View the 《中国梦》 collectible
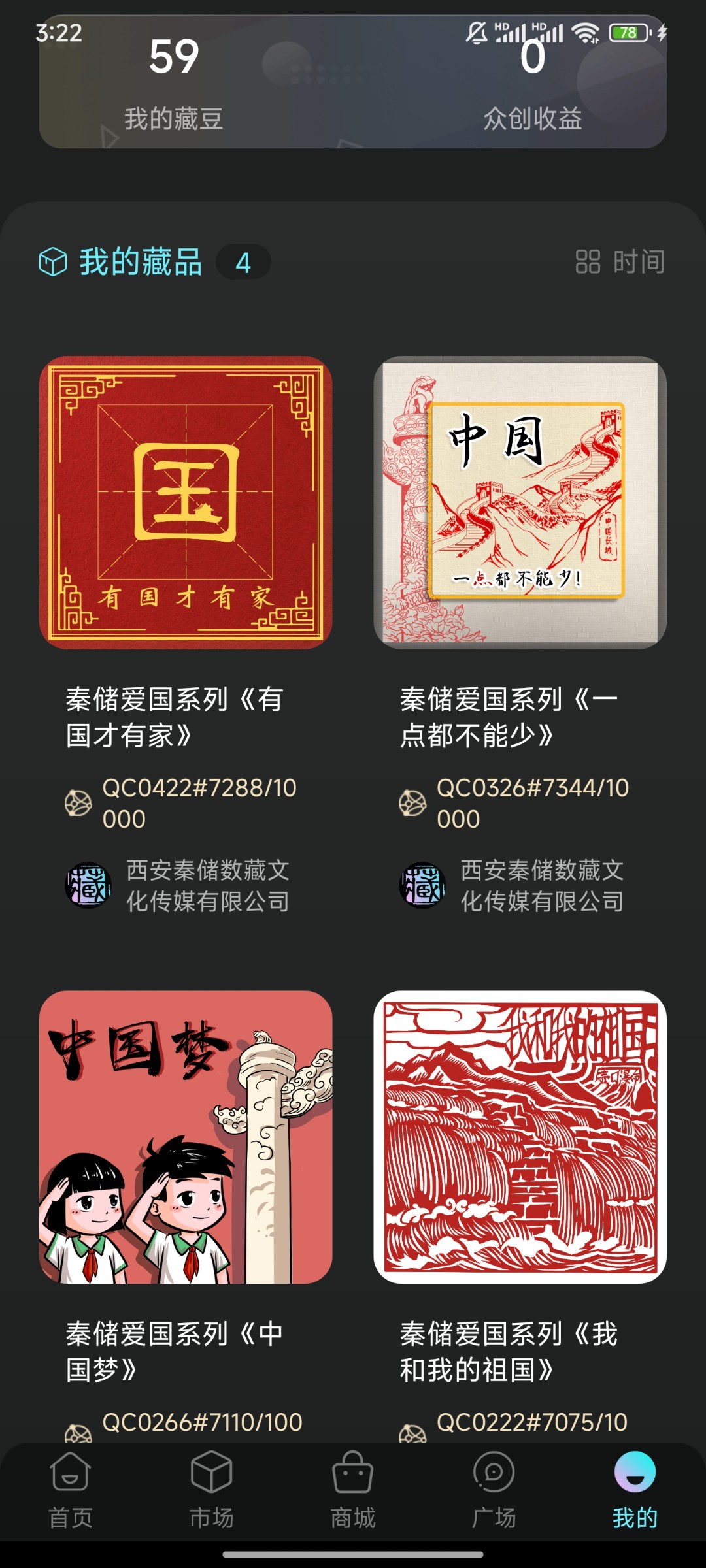706x1568 pixels. point(186,1137)
